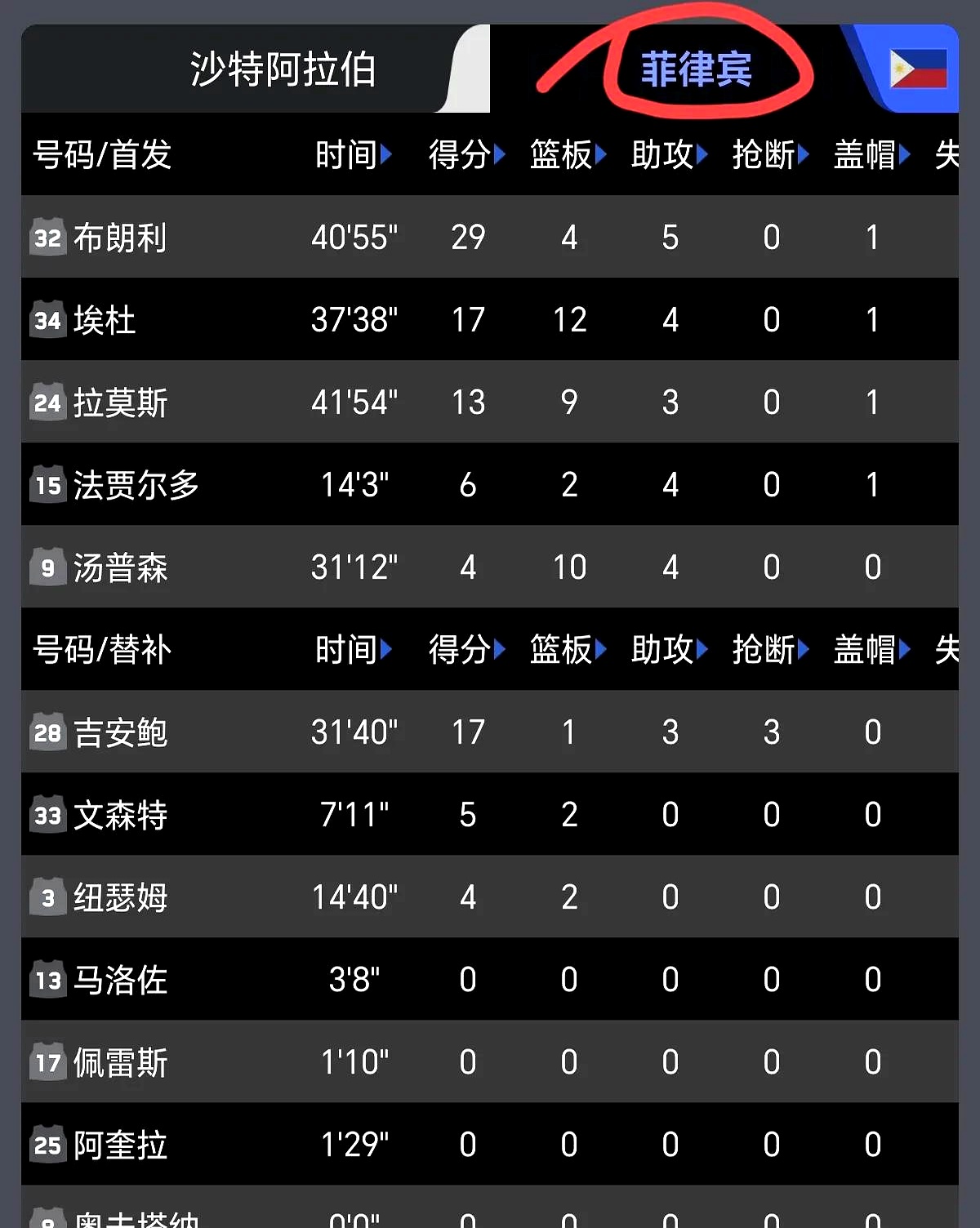
Task: Sort starters by 得分 using its arrow
Action: tap(500, 155)
